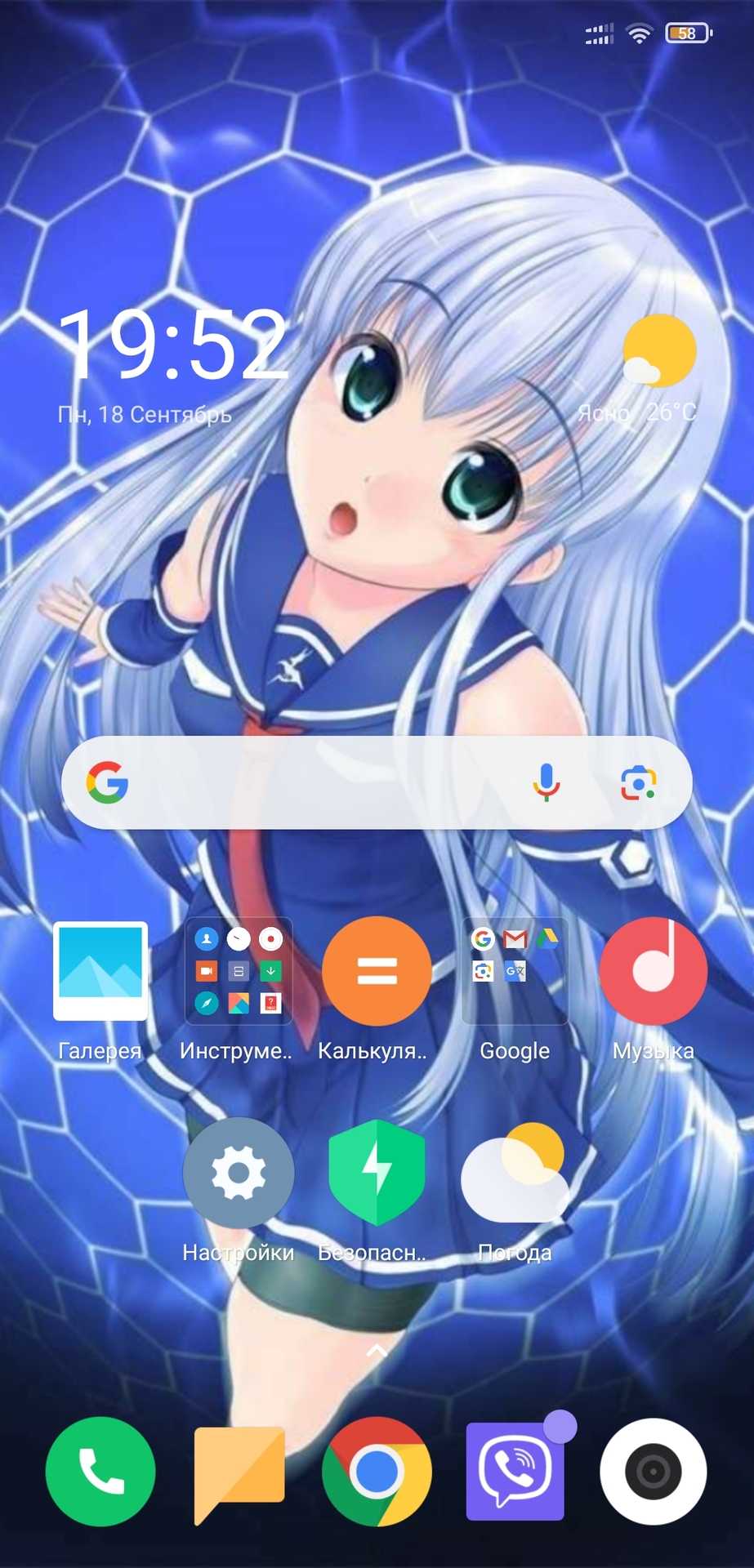Open Настройки
The image size is (754, 1568).
(x=239, y=1173)
